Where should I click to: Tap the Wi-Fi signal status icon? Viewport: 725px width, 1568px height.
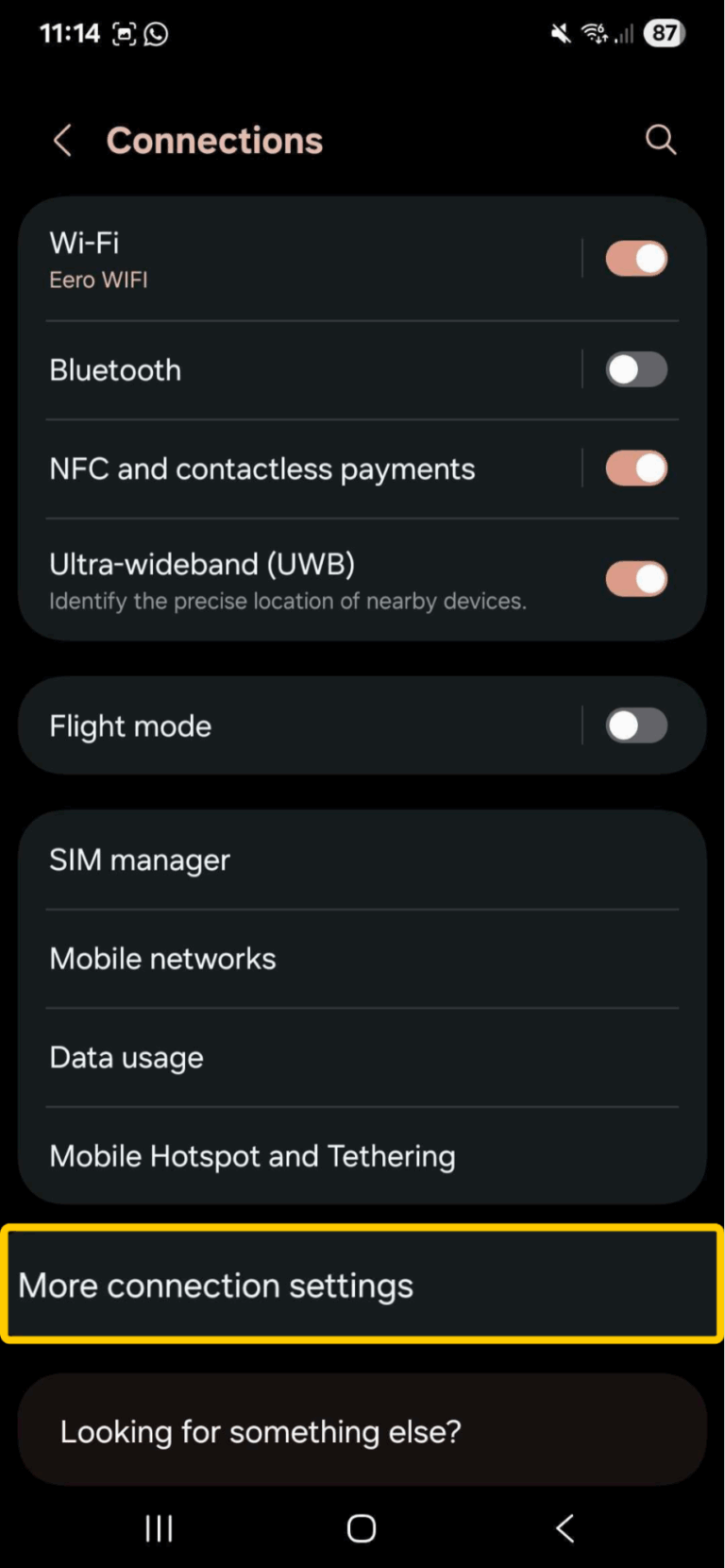point(594,33)
